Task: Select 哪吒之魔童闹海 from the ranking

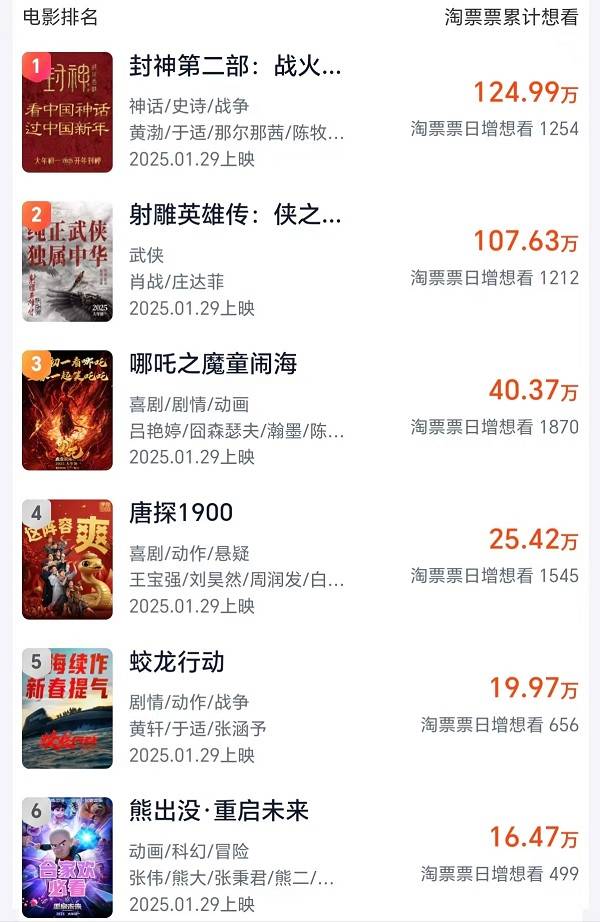Action: tap(213, 364)
